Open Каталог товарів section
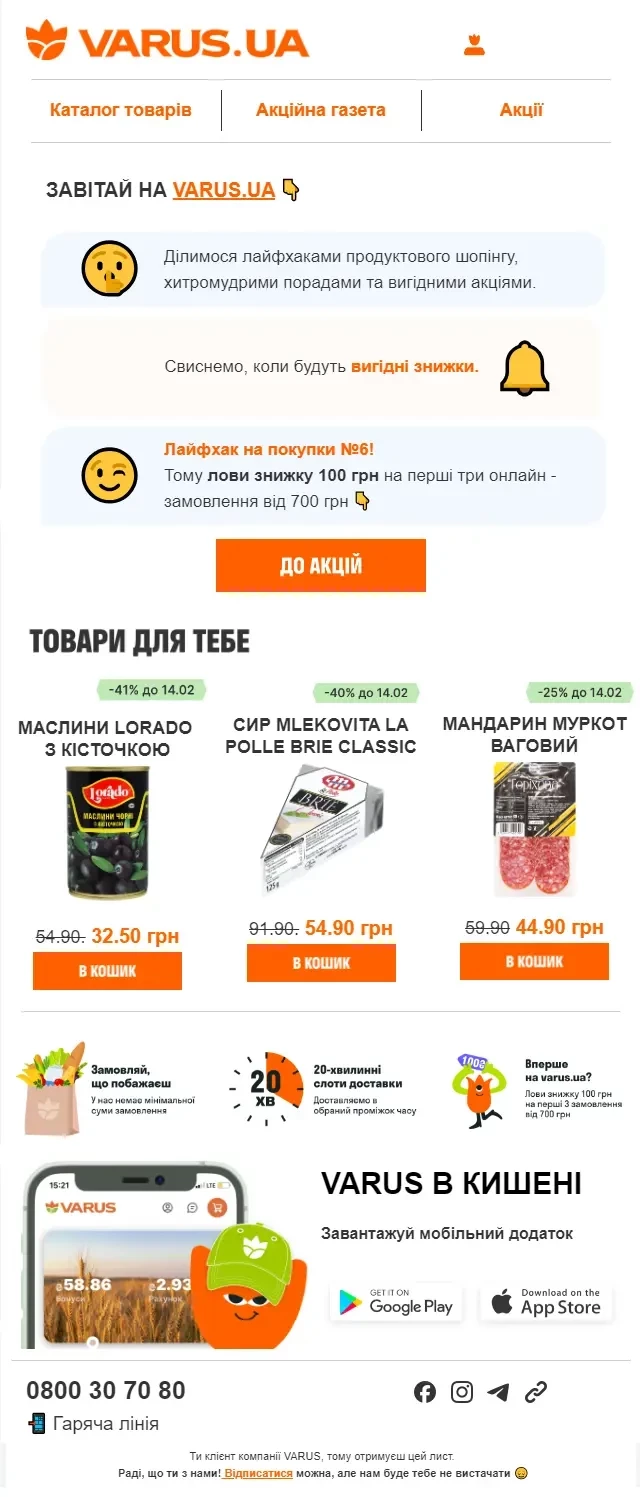Screen dimensions: 640x1497 click(x=121, y=110)
